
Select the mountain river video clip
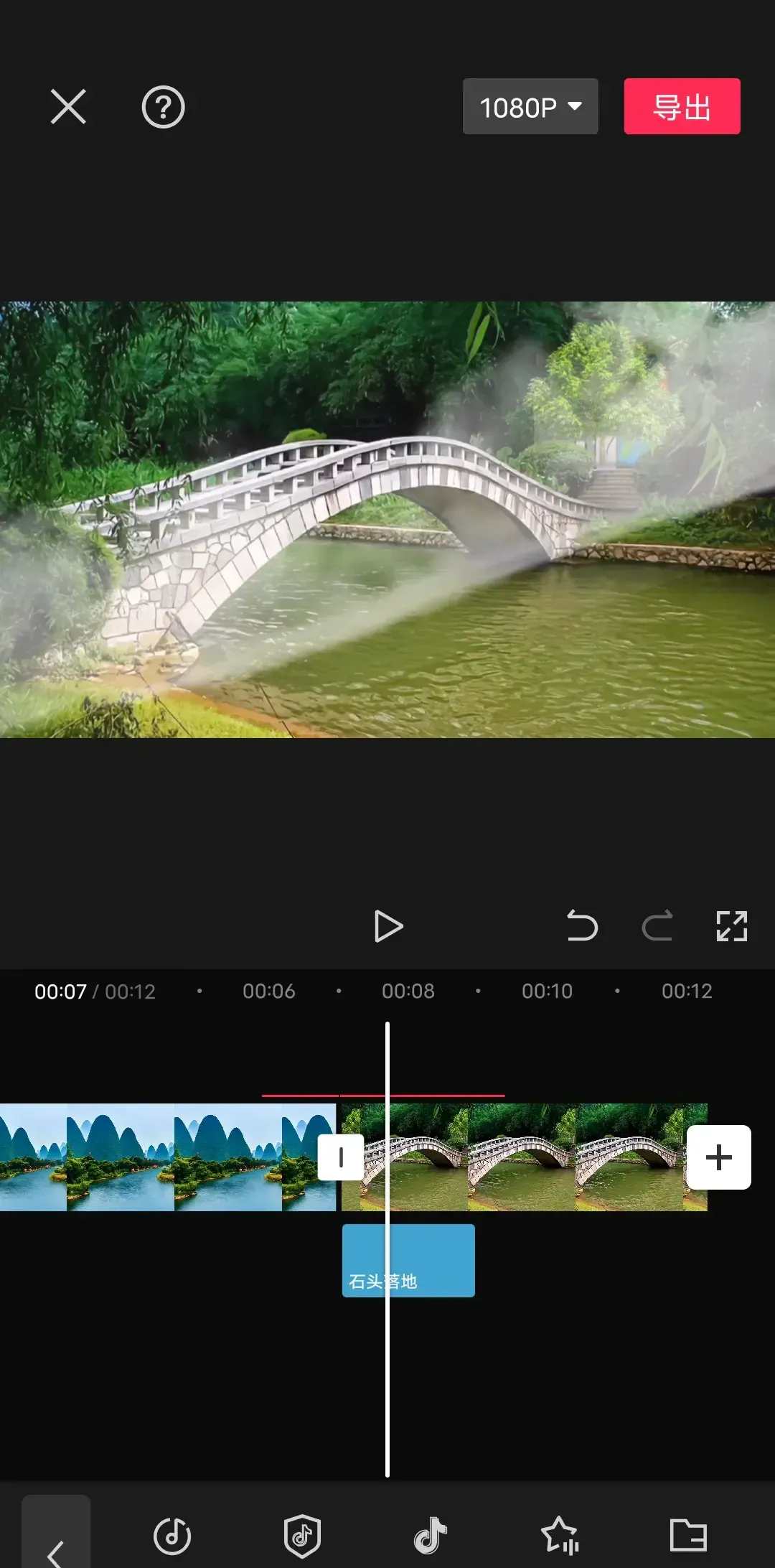coord(165,1157)
